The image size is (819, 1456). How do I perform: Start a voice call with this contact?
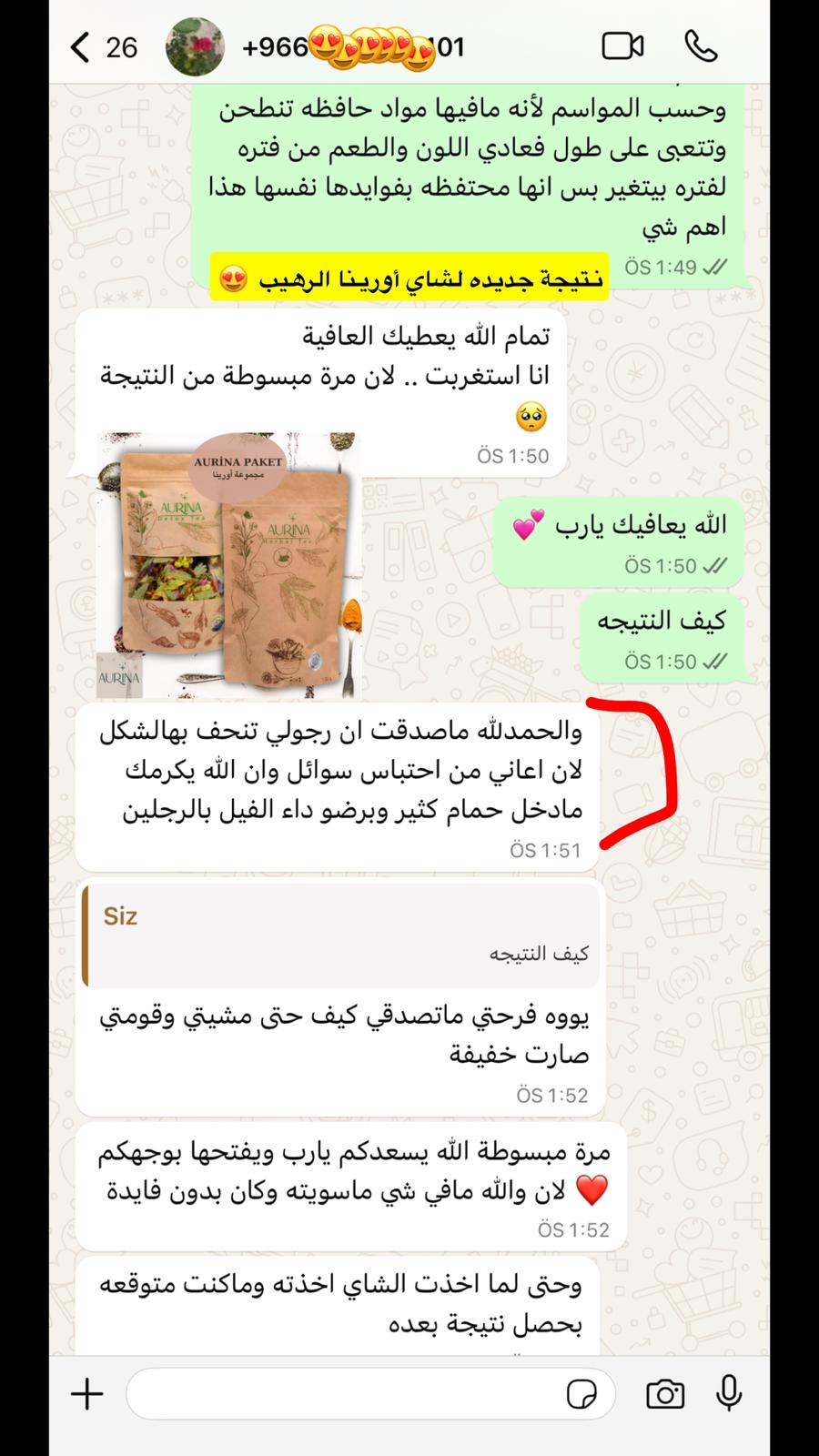[x=701, y=46]
